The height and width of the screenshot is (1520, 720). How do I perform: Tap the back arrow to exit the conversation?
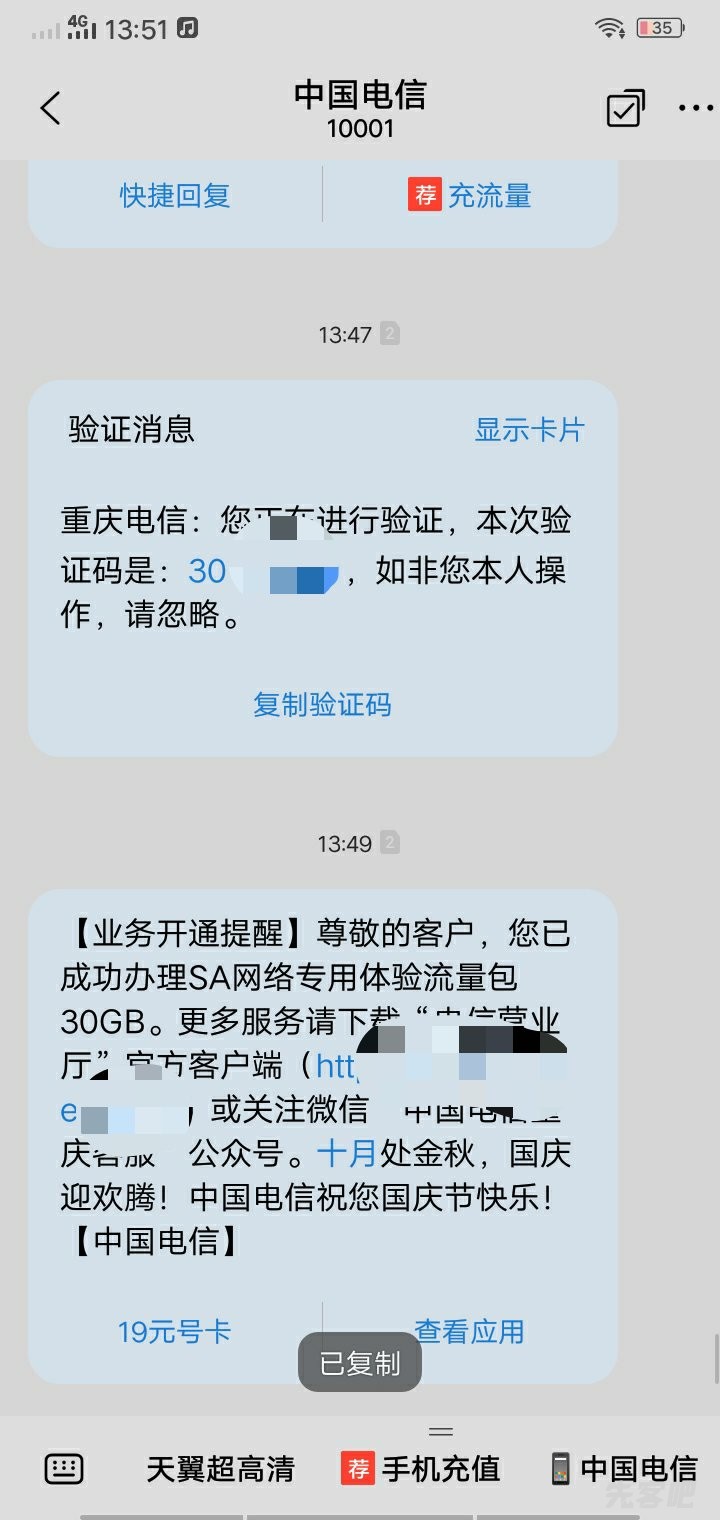(x=50, y=108)
